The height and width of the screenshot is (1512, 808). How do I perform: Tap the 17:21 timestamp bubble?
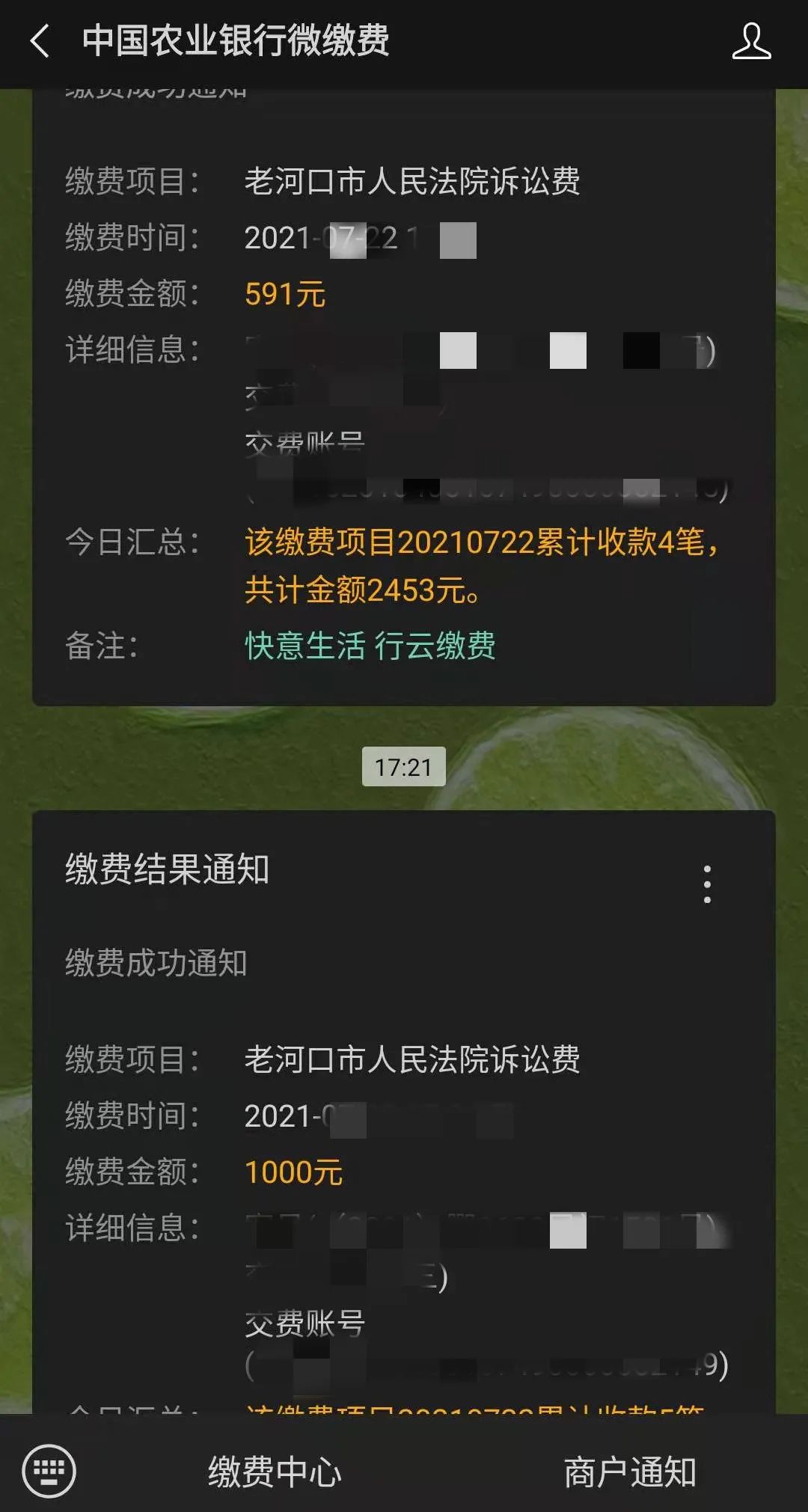403,765
